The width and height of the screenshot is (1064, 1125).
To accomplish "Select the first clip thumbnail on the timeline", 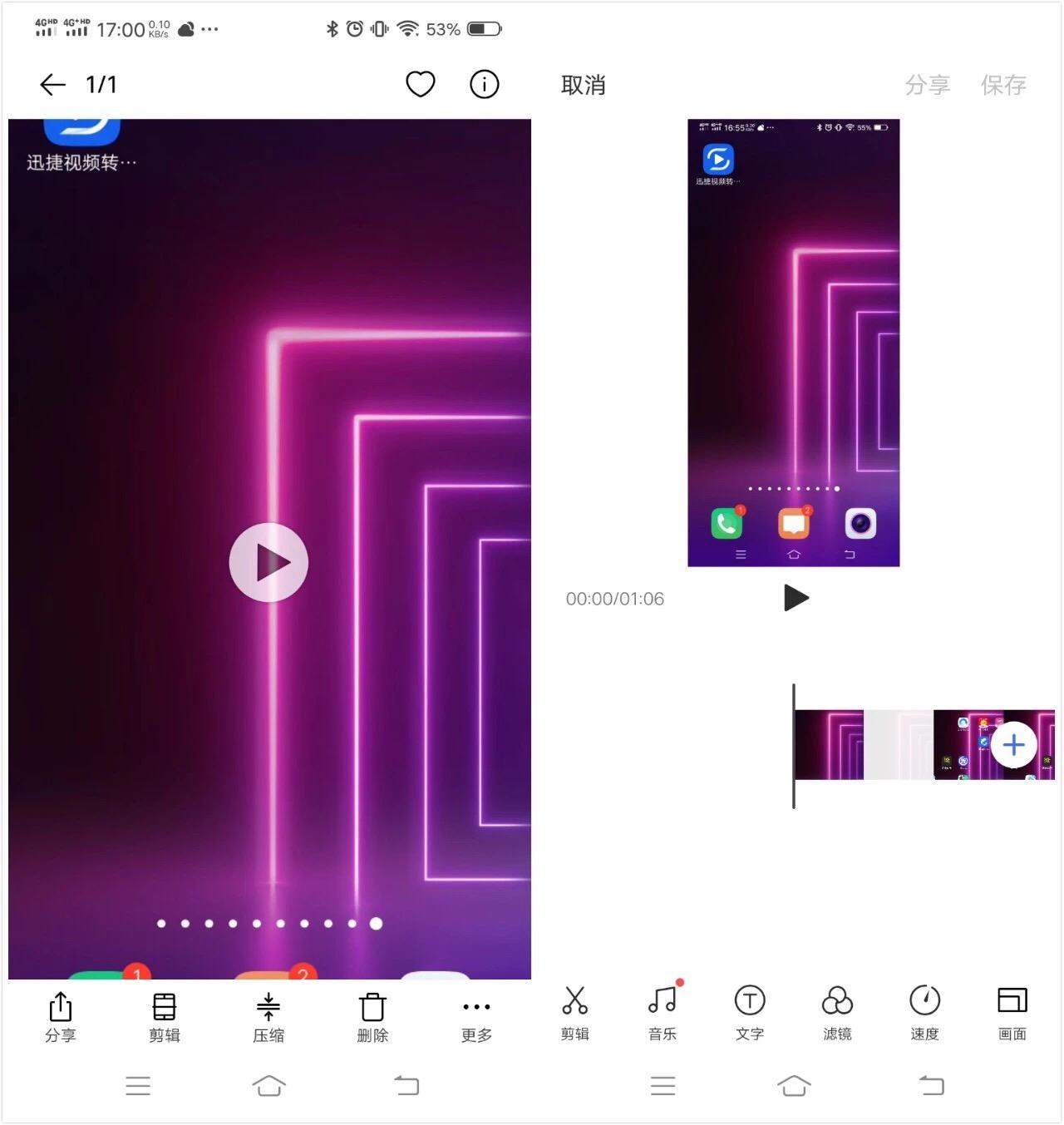I will click(830, 744).
